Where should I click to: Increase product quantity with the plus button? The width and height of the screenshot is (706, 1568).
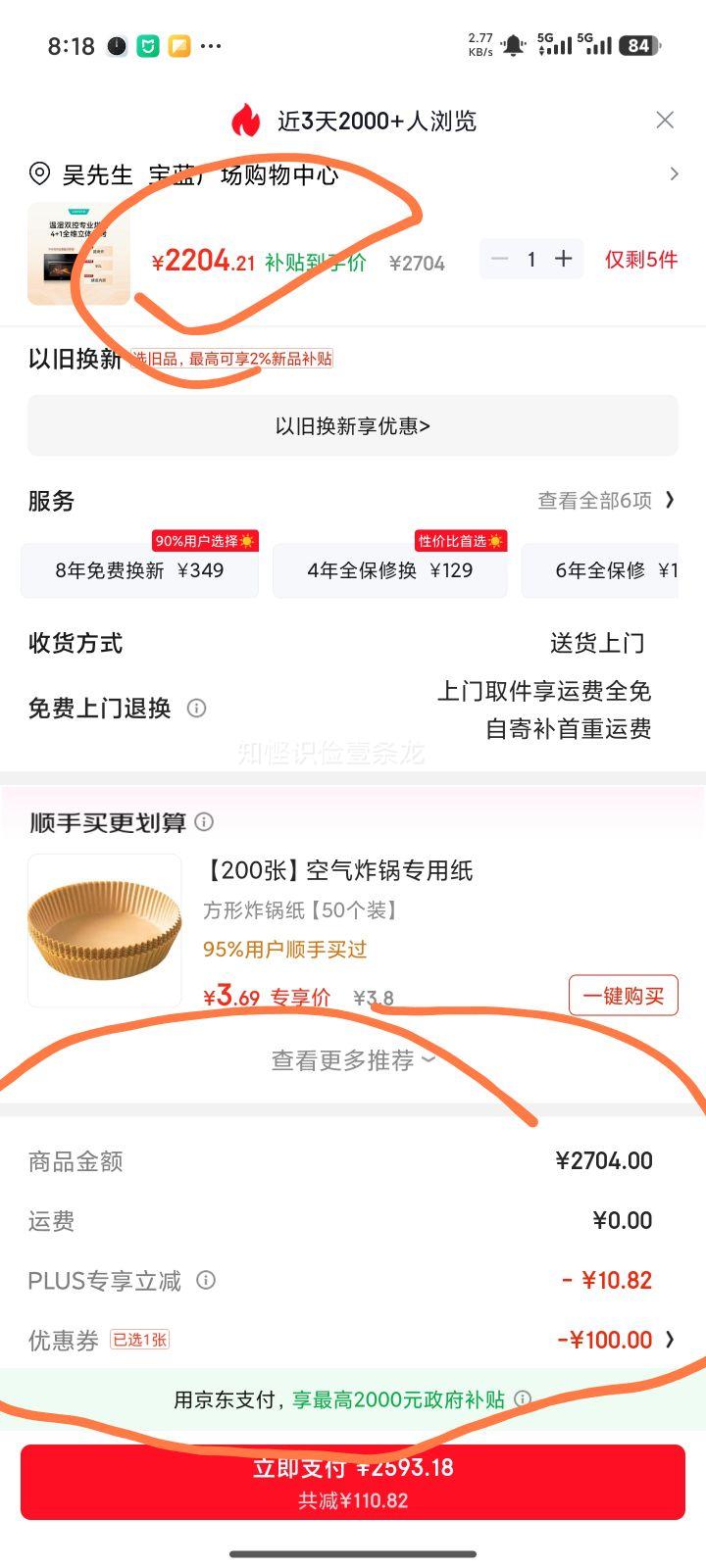coord(563,259)
